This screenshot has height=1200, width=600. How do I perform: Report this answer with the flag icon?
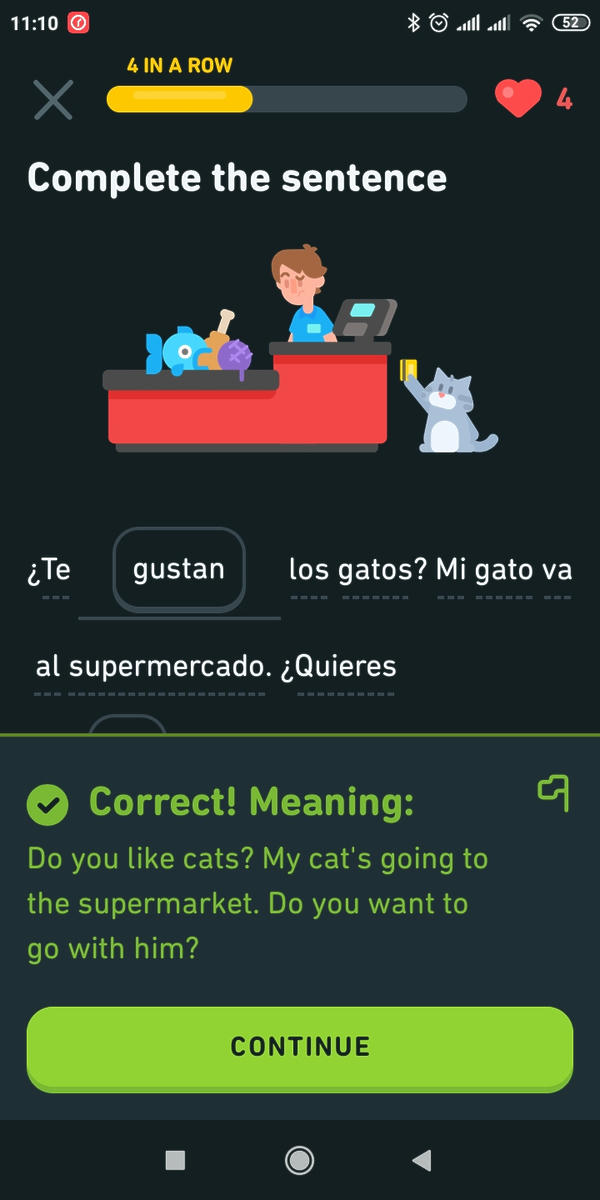553,792
